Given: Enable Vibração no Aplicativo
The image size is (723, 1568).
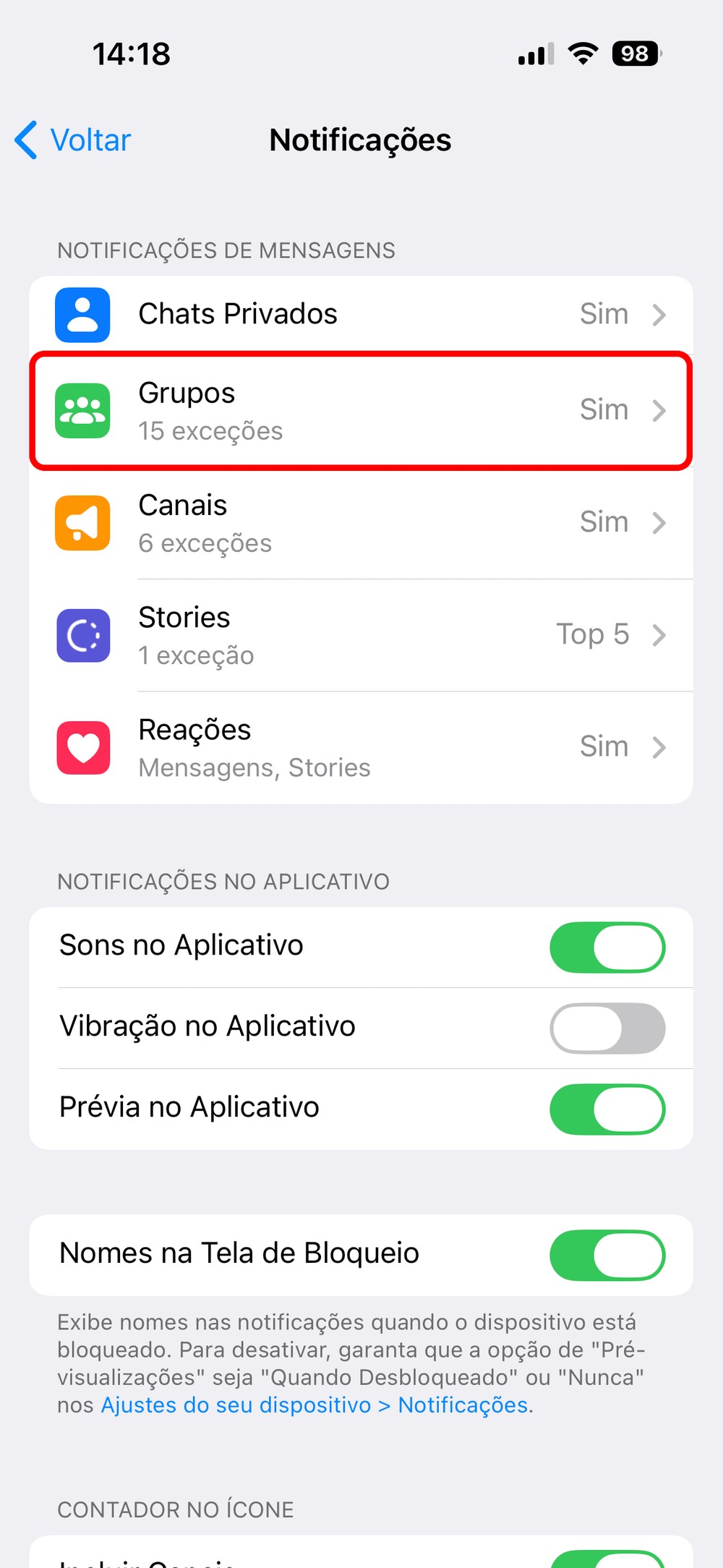Looking at the screenshot, I should pos(607,1028).
